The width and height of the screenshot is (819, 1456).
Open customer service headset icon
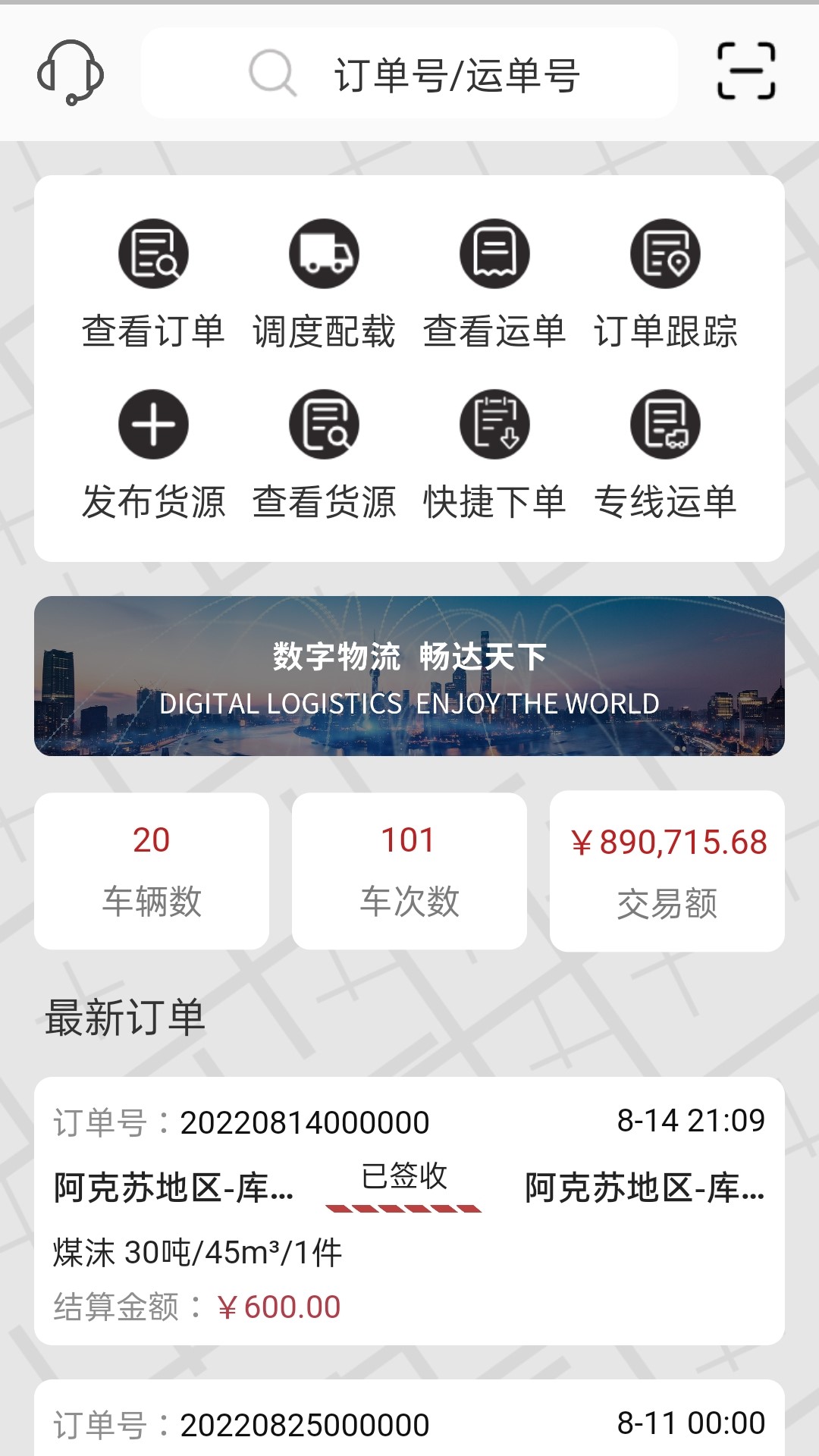(x=71, y=73)
